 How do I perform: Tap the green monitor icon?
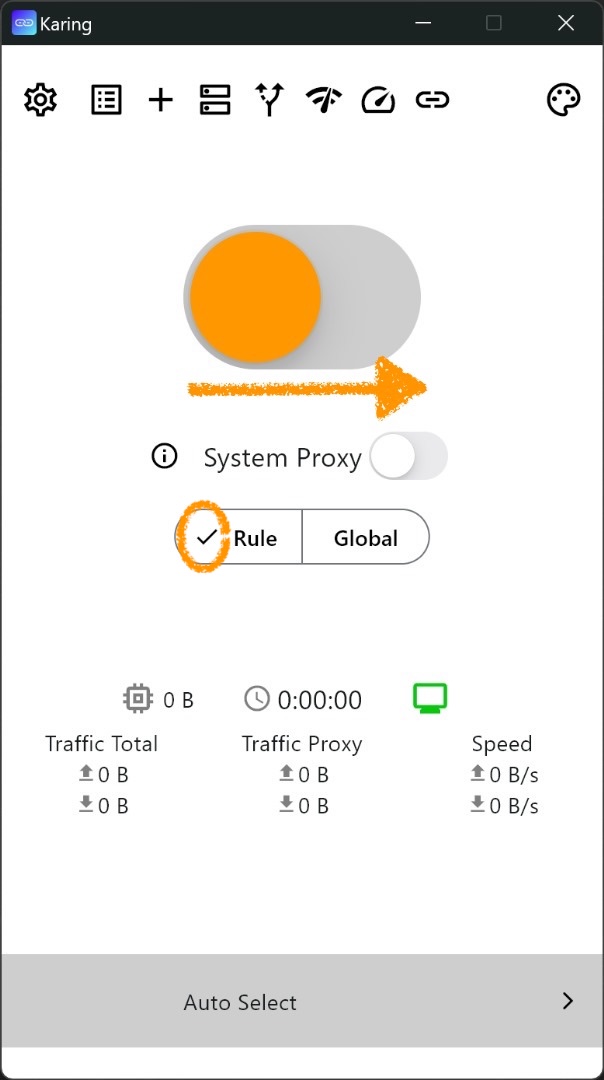(x=430, y=698)
